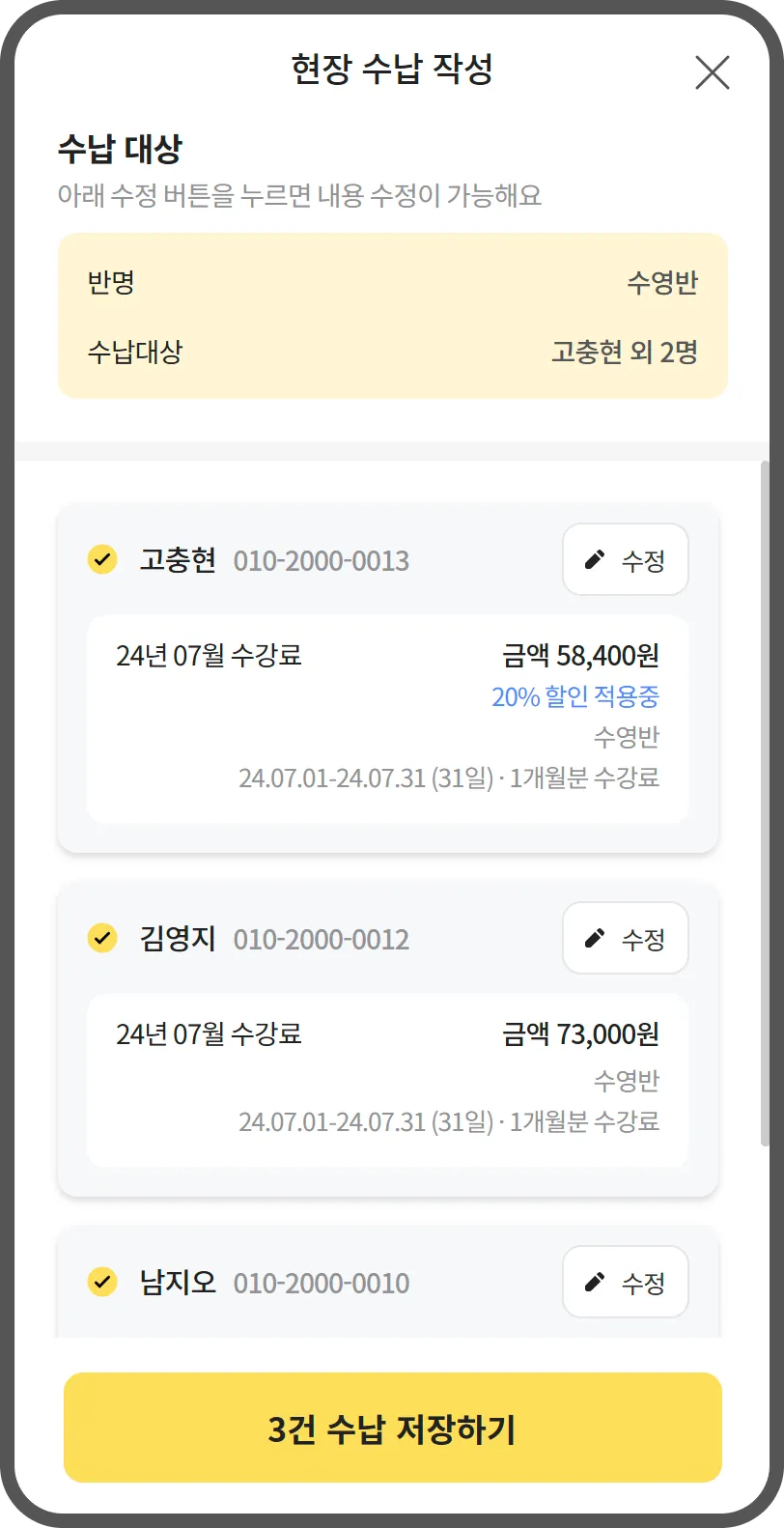Open 수정 for 남지오's payment
This screenshot has width=784, height=1528.
(626, 1283)
